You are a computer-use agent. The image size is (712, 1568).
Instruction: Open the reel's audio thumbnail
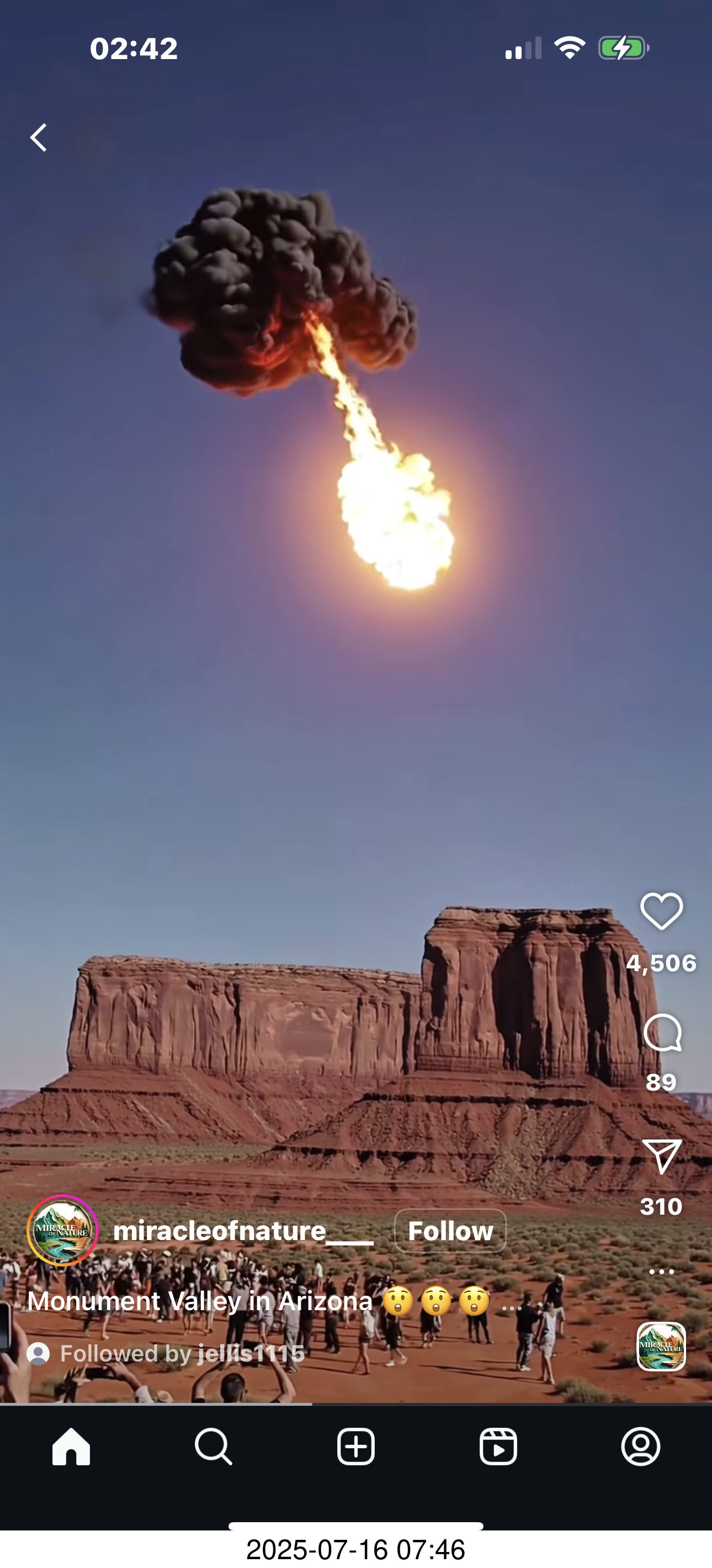661,1347
